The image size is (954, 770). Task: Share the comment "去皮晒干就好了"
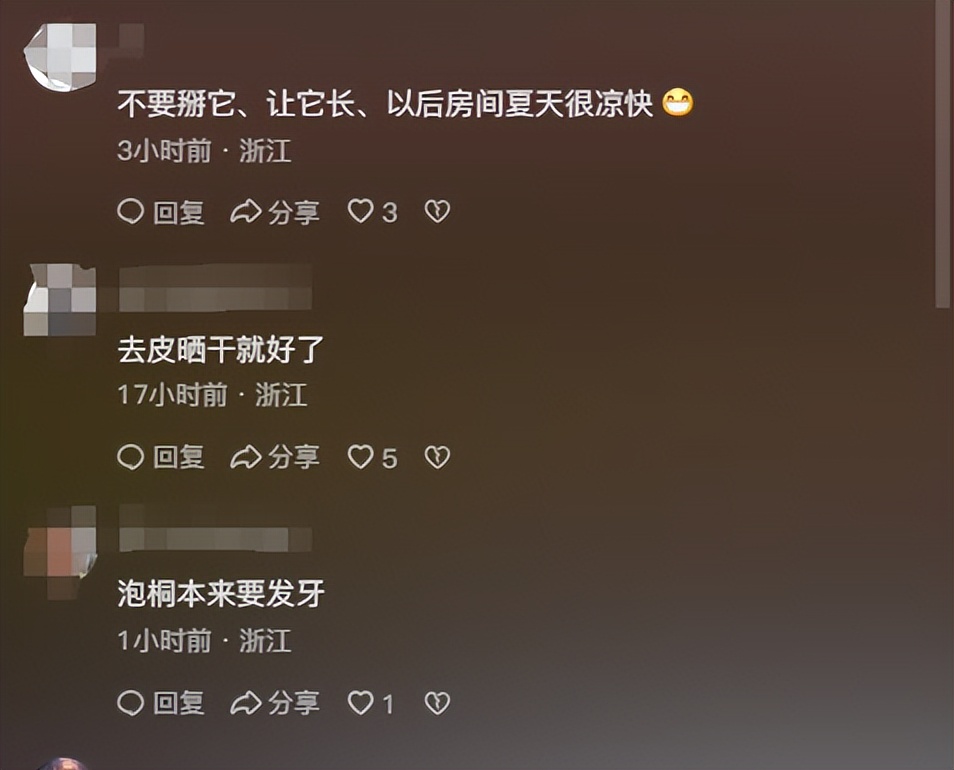275,457
